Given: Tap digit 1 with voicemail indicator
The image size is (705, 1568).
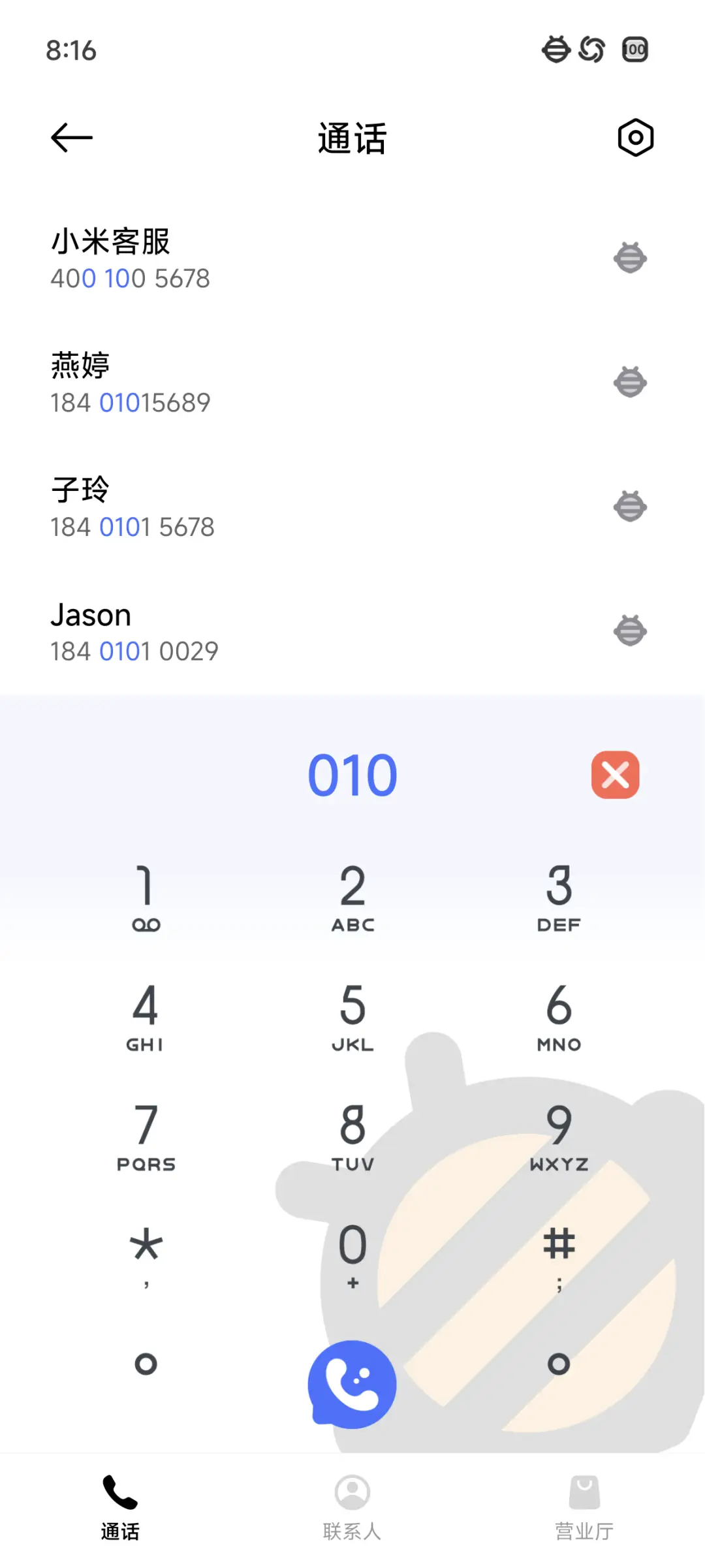Looking at the screenshot, I should [x=146, y=901].
